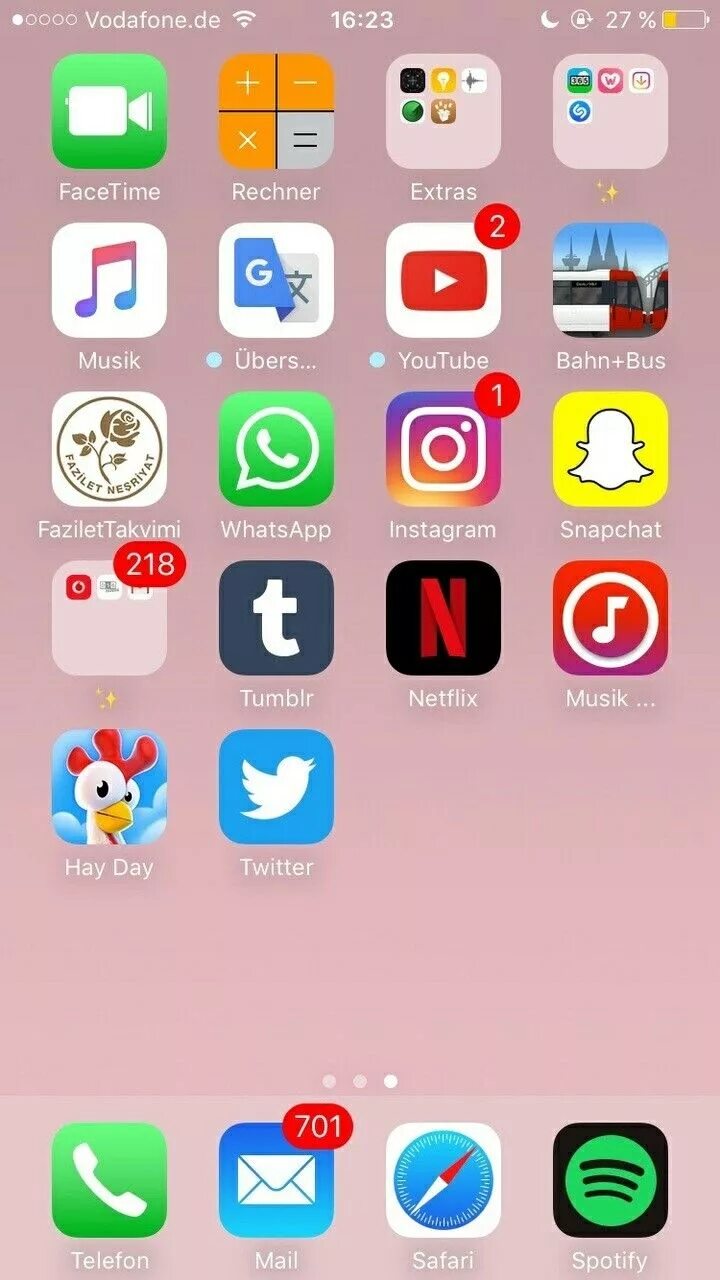
Task: Launch Snapchat
Action: [x=610, y=449]
